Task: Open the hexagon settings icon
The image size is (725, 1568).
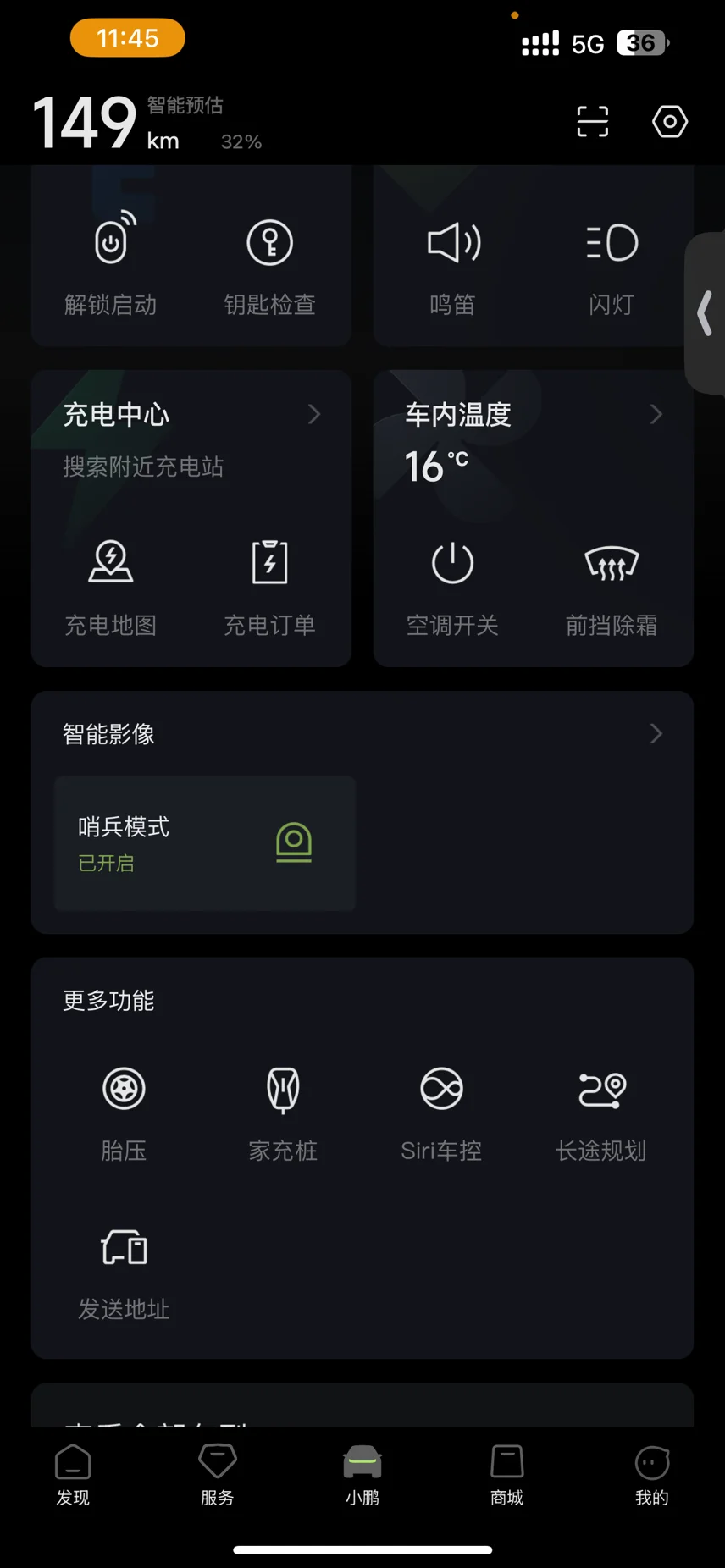Action: coord(670,122)
